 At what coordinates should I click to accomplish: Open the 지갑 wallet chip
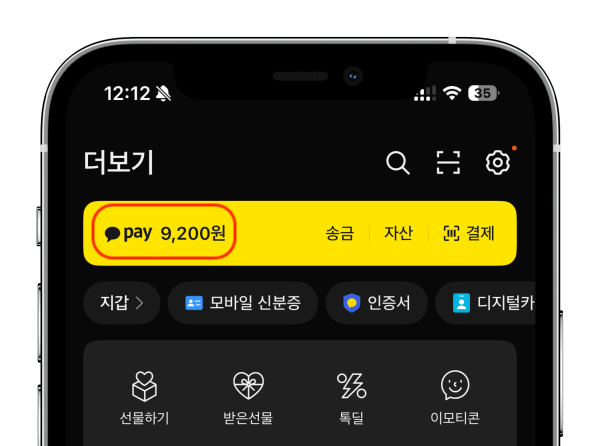tap(121, 302)
